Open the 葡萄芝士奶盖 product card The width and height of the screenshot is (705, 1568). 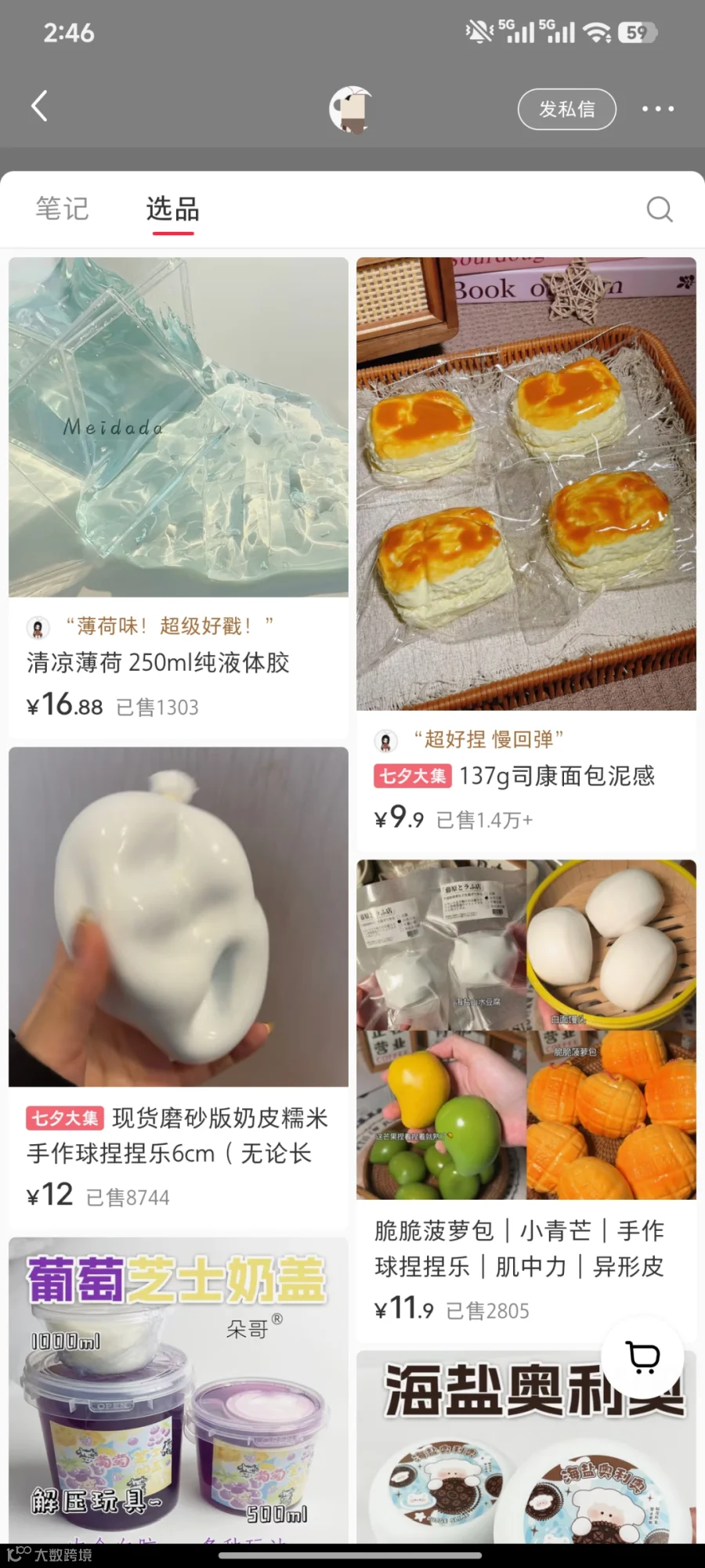point(179,1391)
